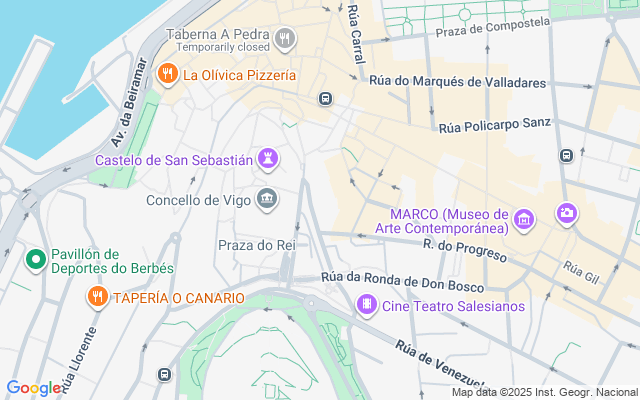Open the Castelo de San Sebastián landmark pin
The width and height of the screenshot is (640, 400).
tap(268, 159)
